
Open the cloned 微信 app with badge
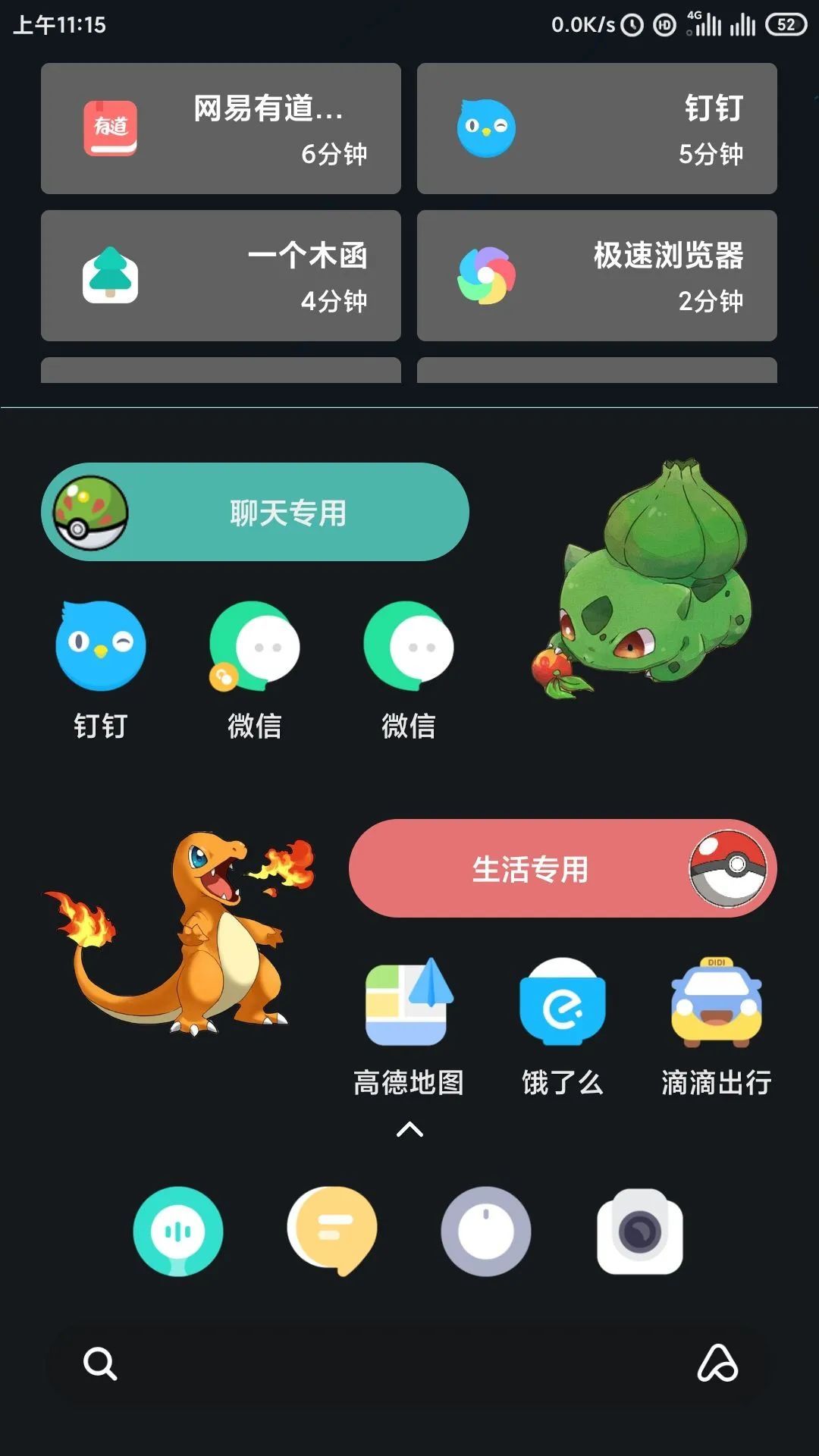pyautogui.click(x=255, y=647)
